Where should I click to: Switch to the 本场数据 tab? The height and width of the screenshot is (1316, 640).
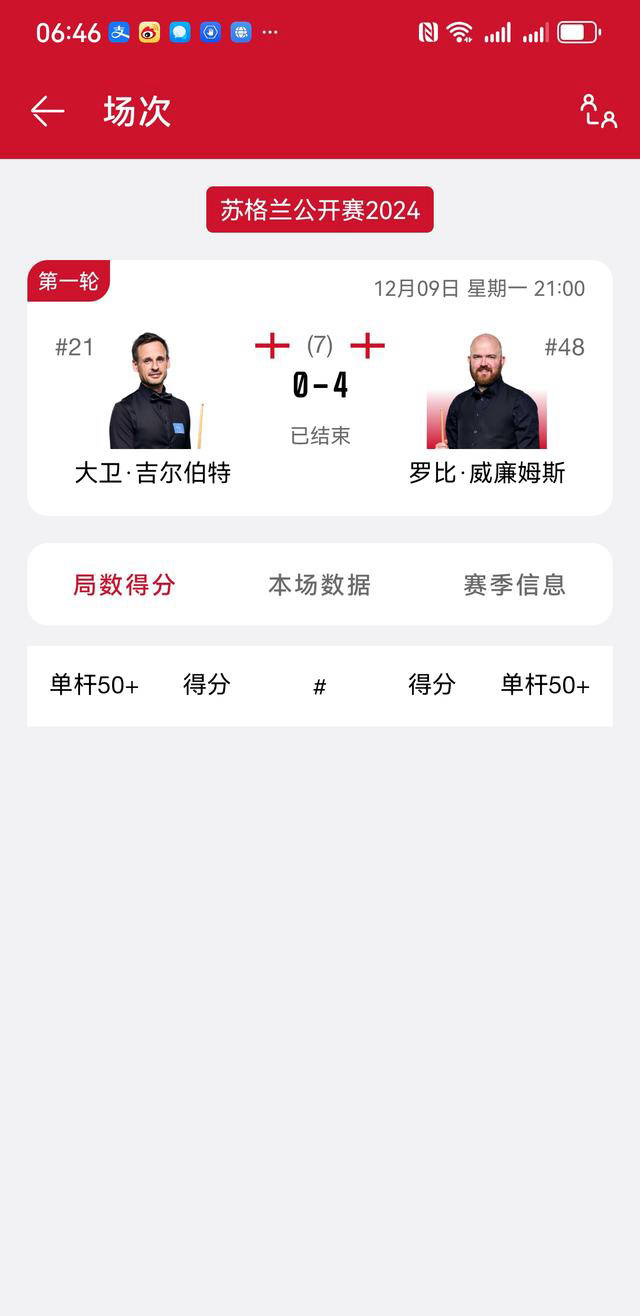click(x=319, y=585)
